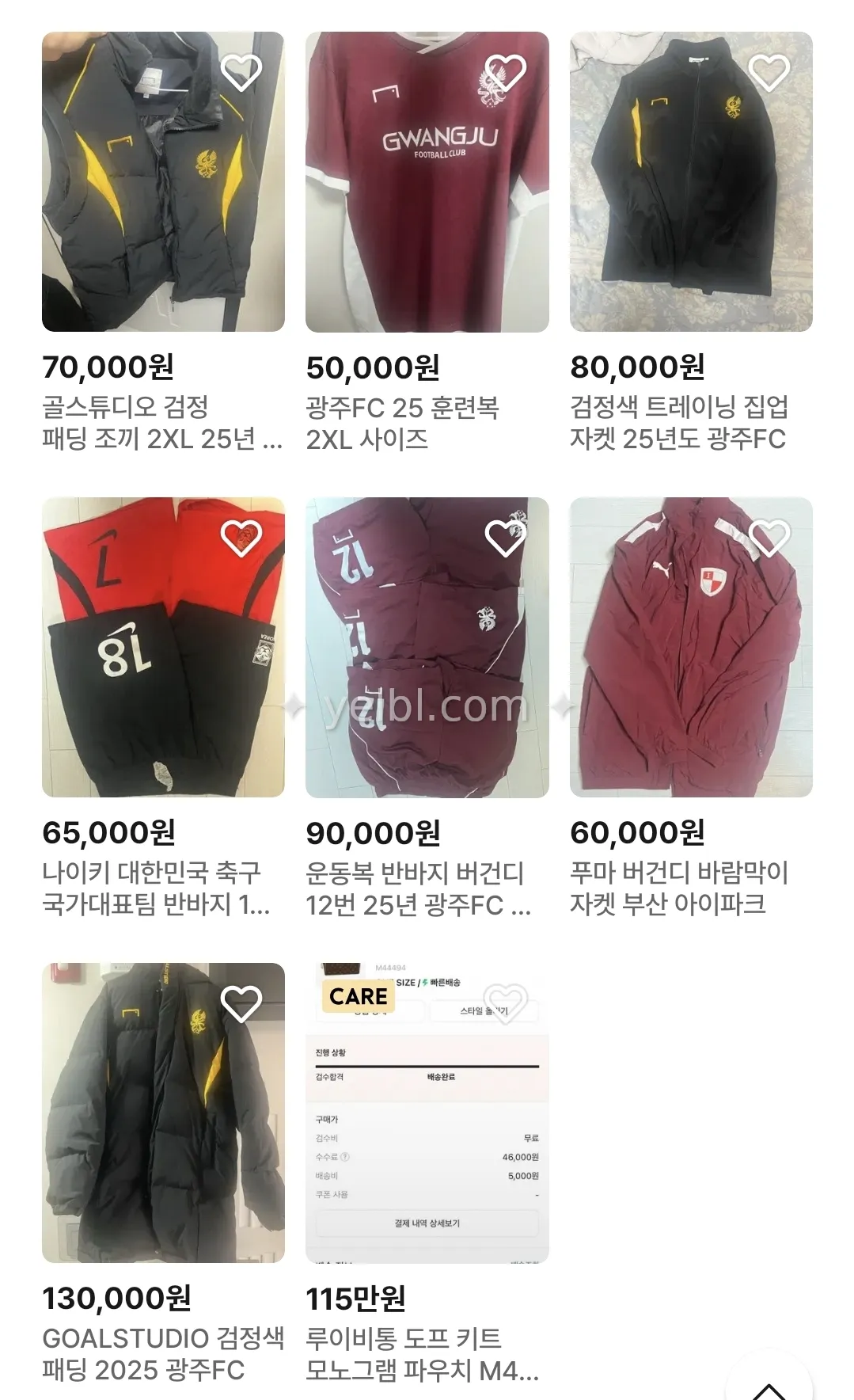The image size is (854, 1400).
Task: Click 결제 내역 상세보기 in the screenshot listing
Action: [427, 1222]
